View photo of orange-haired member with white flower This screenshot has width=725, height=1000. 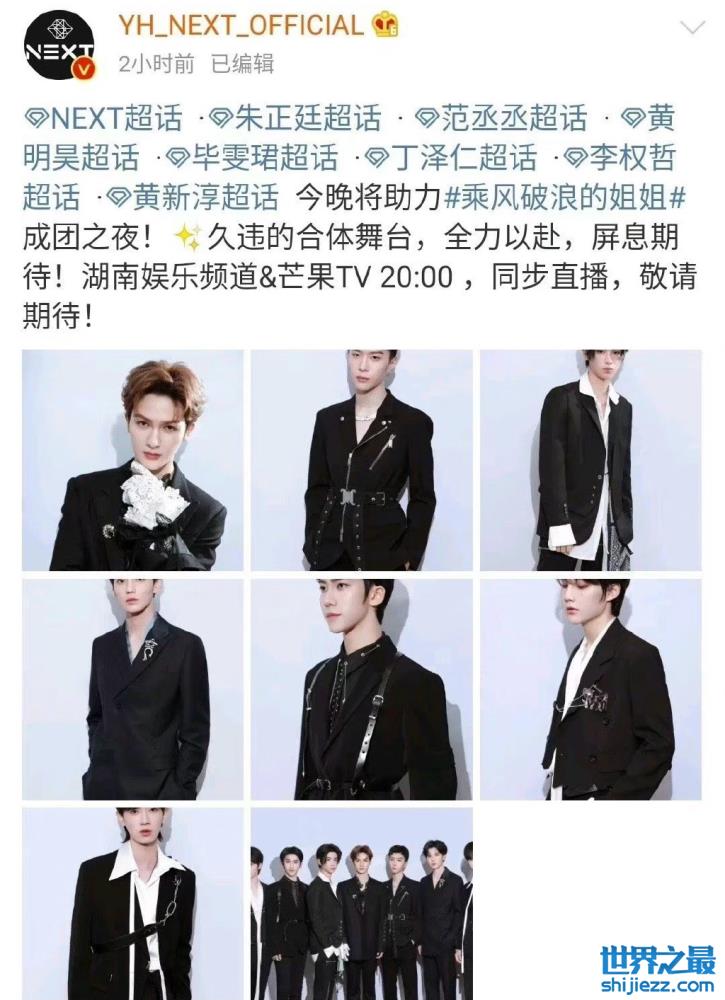tap(132, 461)
